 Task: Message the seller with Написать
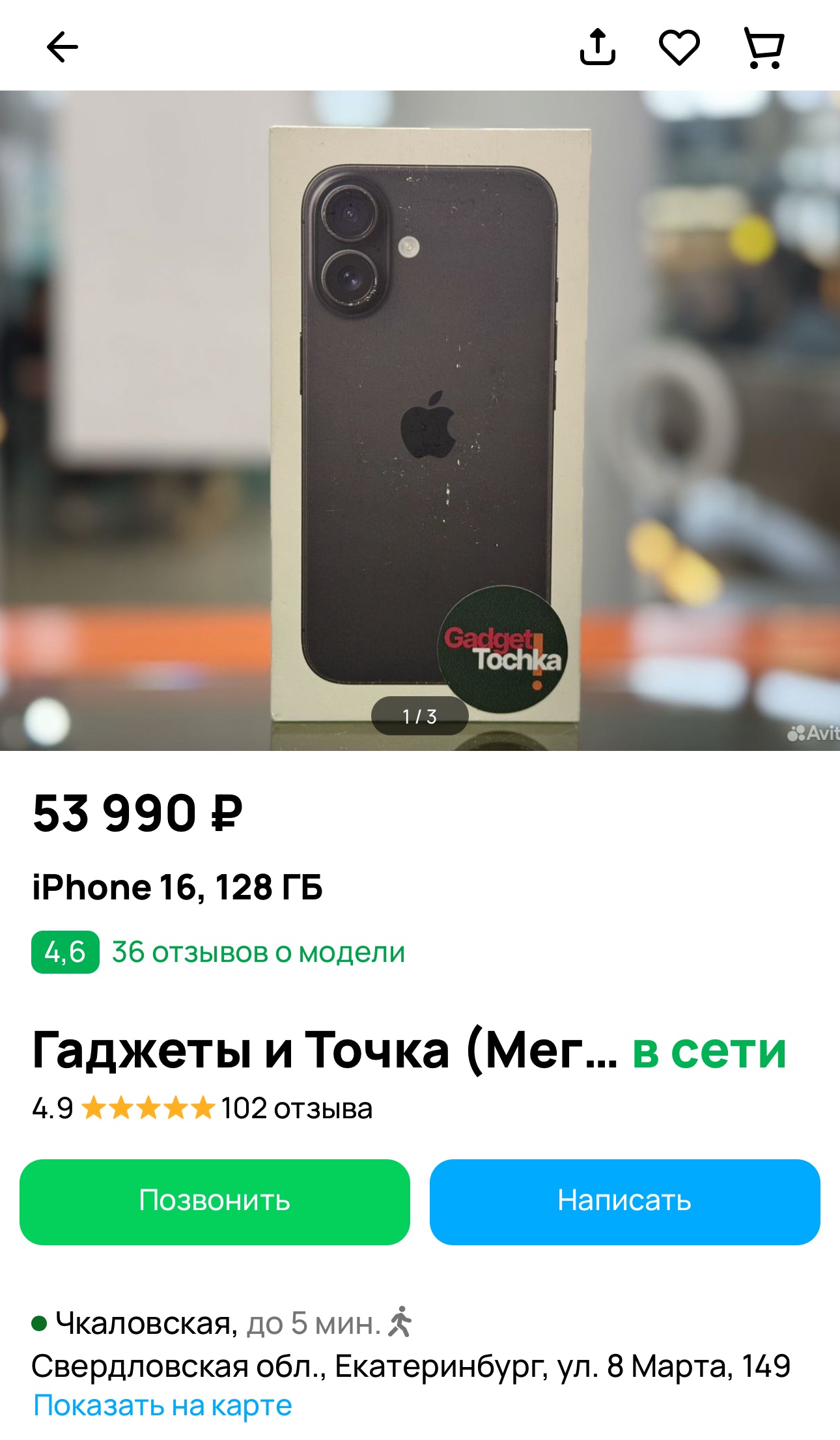pos(624,1202)
